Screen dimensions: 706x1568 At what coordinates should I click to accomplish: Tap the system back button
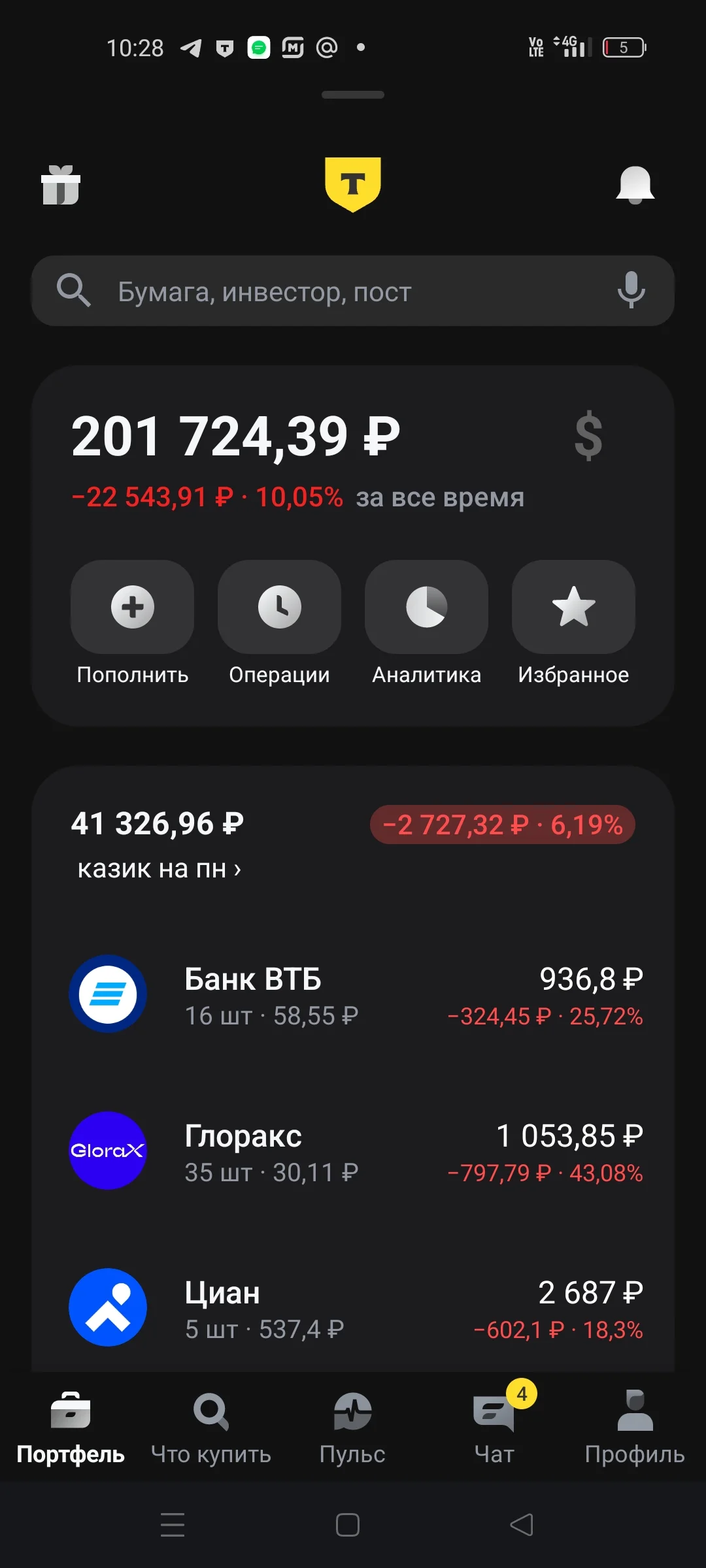pos(522,1525)
